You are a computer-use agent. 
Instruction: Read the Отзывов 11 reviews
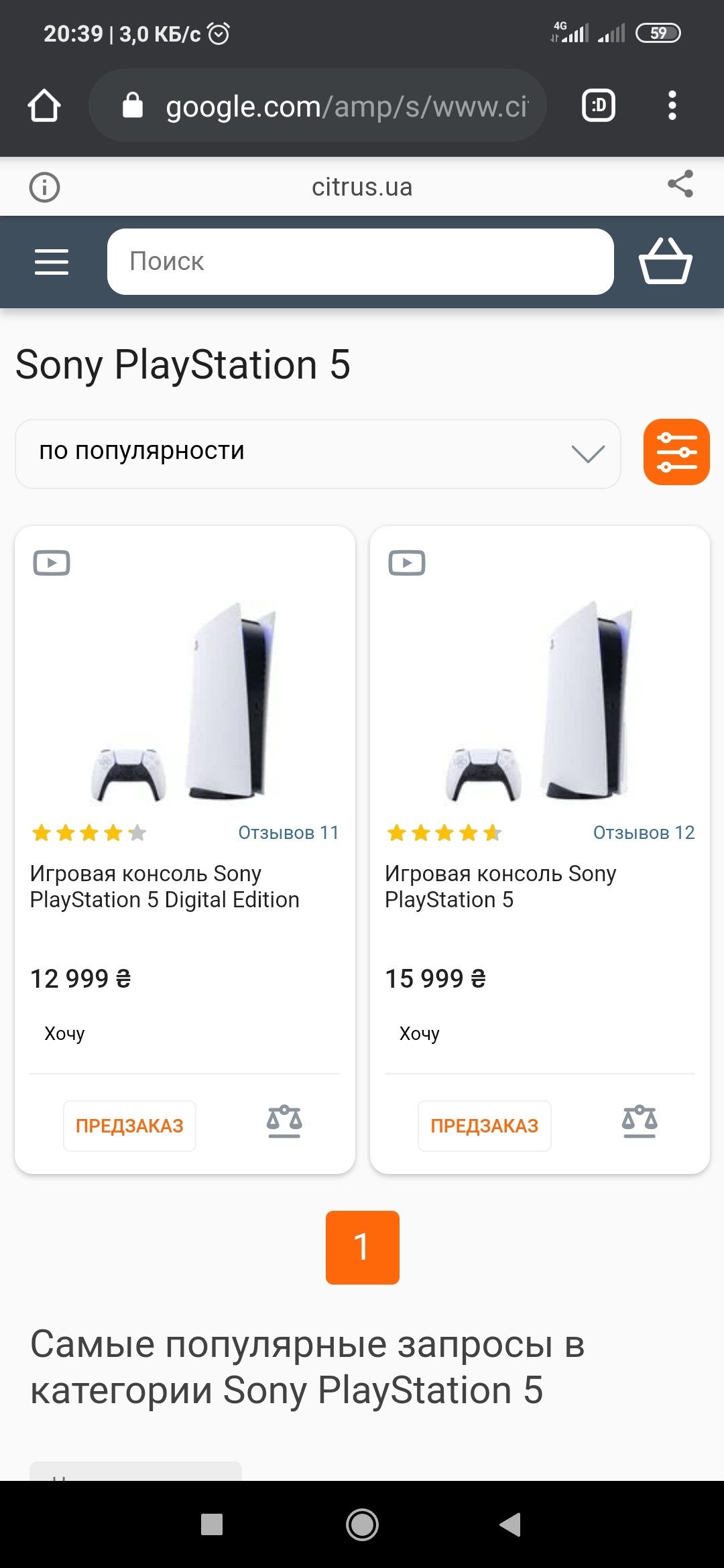click(288, 833)
